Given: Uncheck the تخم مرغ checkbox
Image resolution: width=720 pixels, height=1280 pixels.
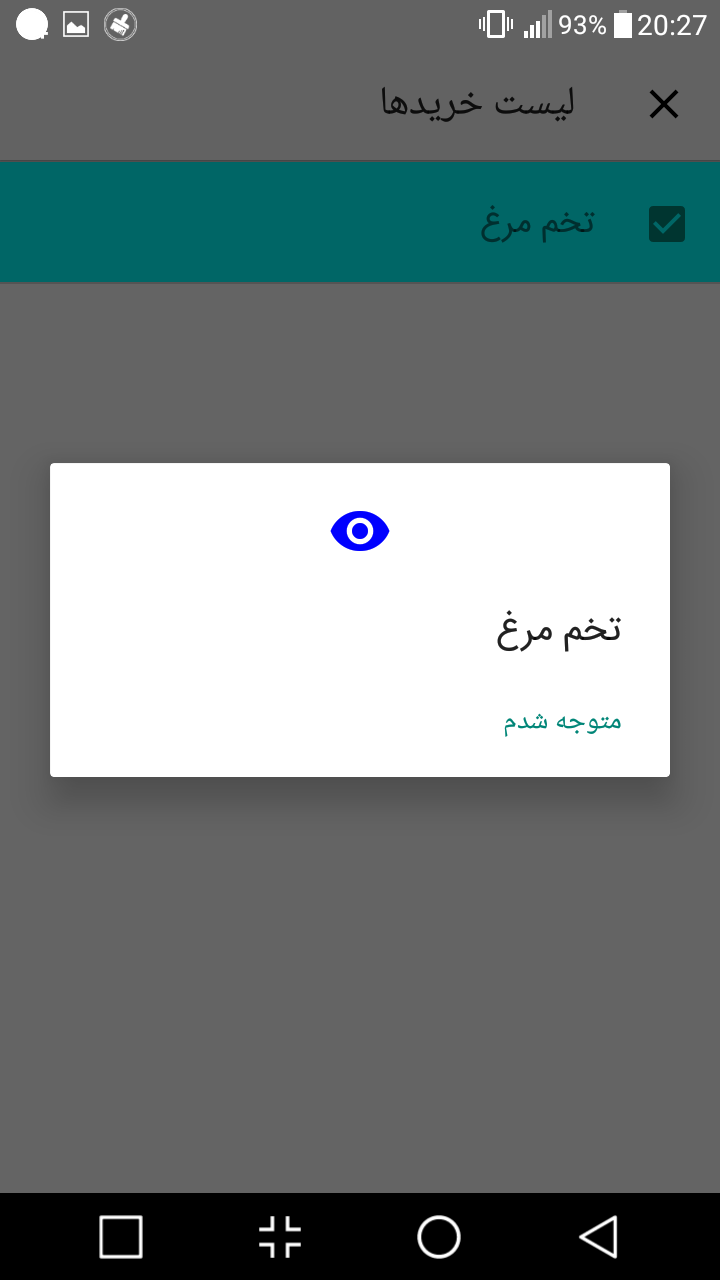Looking at the screenshot, I should click(x=667, y=224).
